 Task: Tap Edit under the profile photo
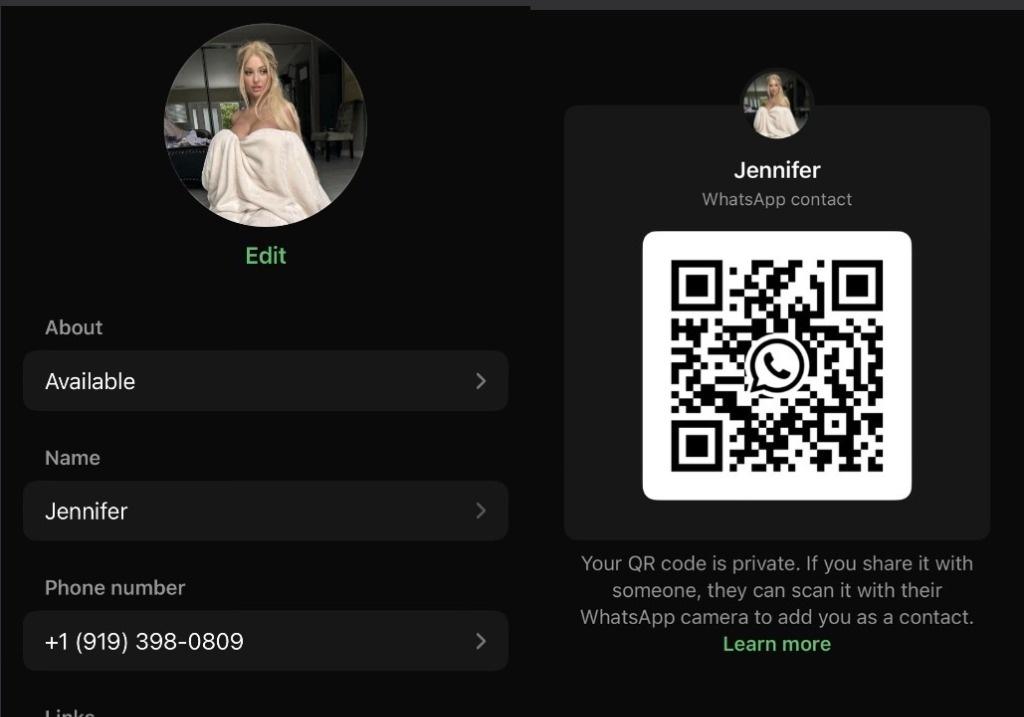265,256
